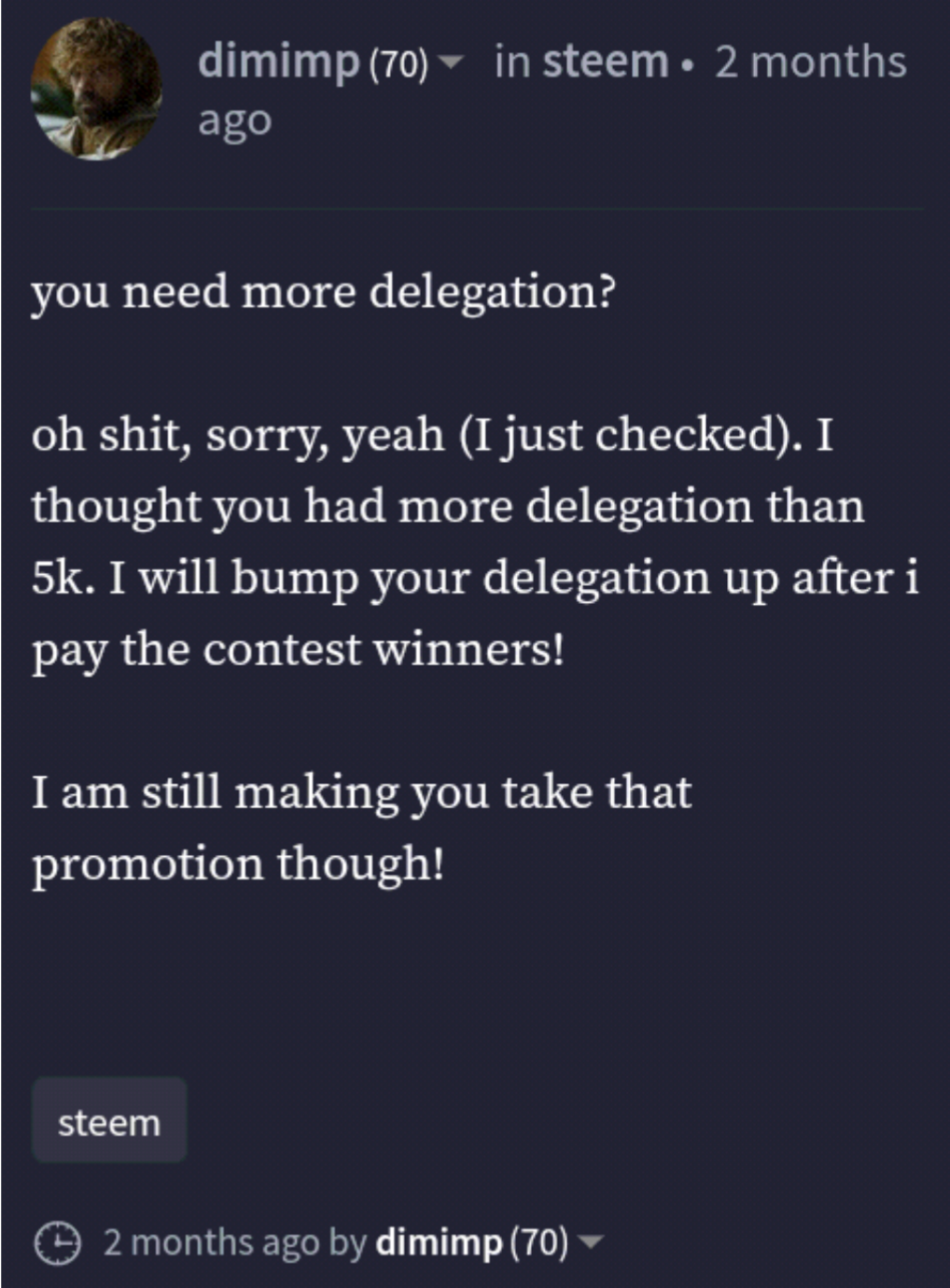Screen dimensions: 950x1288
Task: Expand the dropdown arrow beside header dimimp (70)
Action: coord(450,63)
